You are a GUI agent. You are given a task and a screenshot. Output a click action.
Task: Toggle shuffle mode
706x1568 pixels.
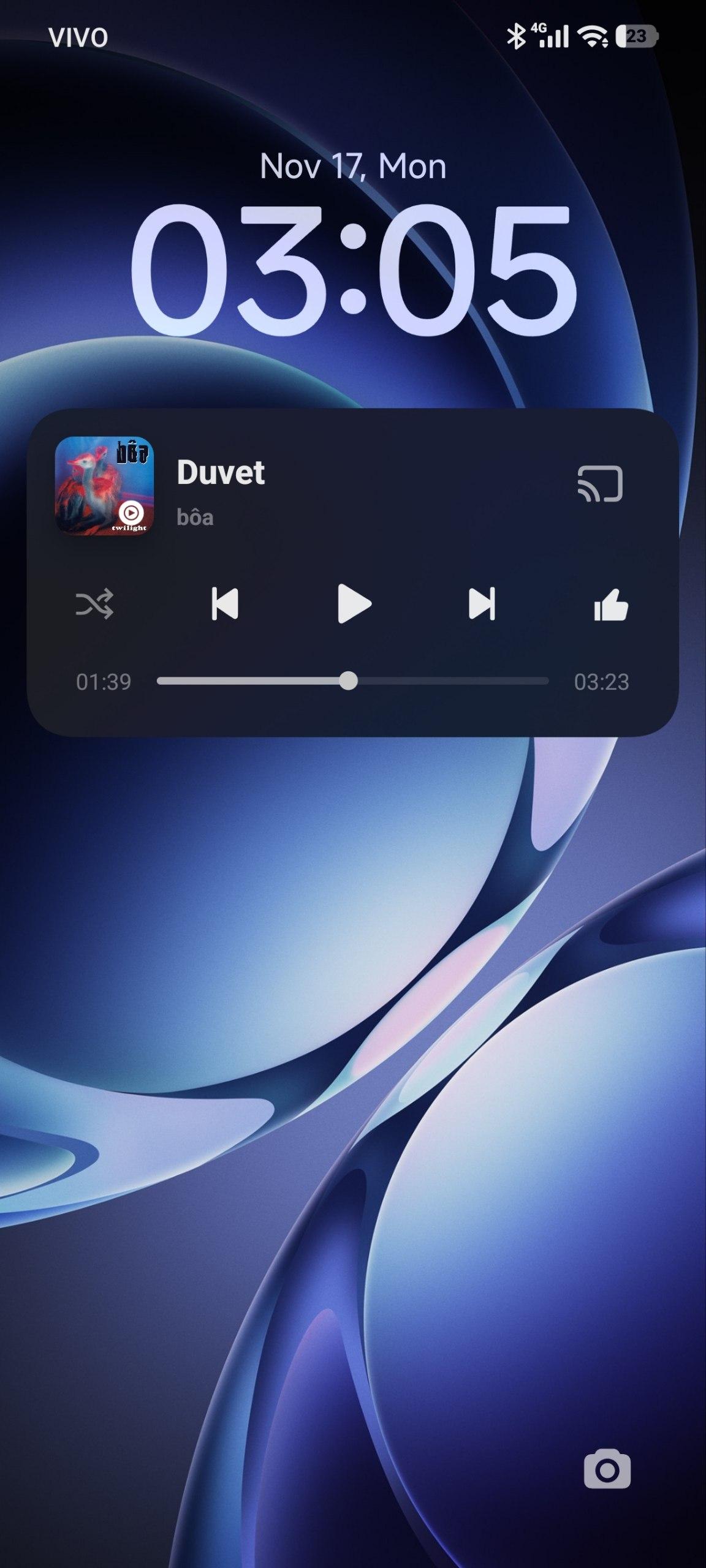94,604
